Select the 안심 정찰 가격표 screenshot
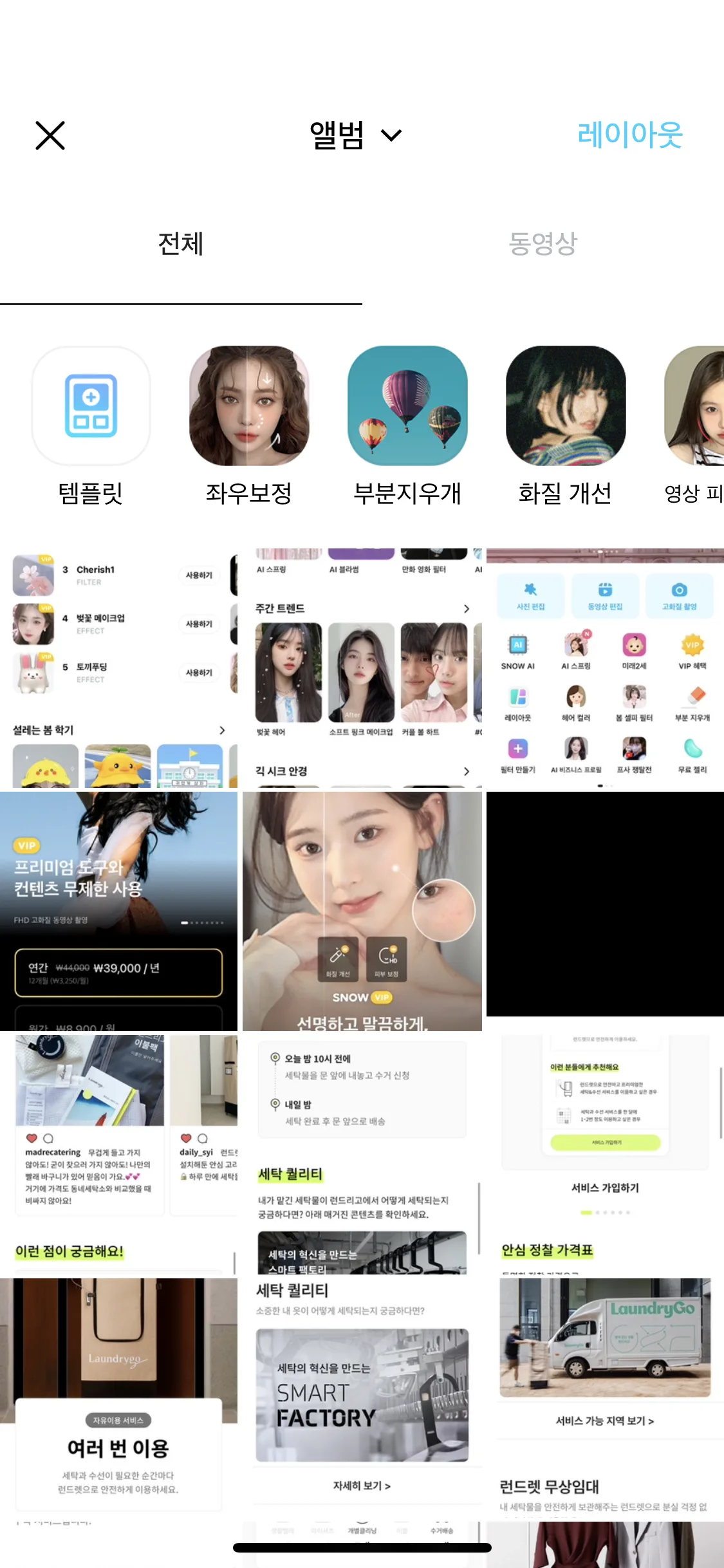 click(x=605, y=1155)
